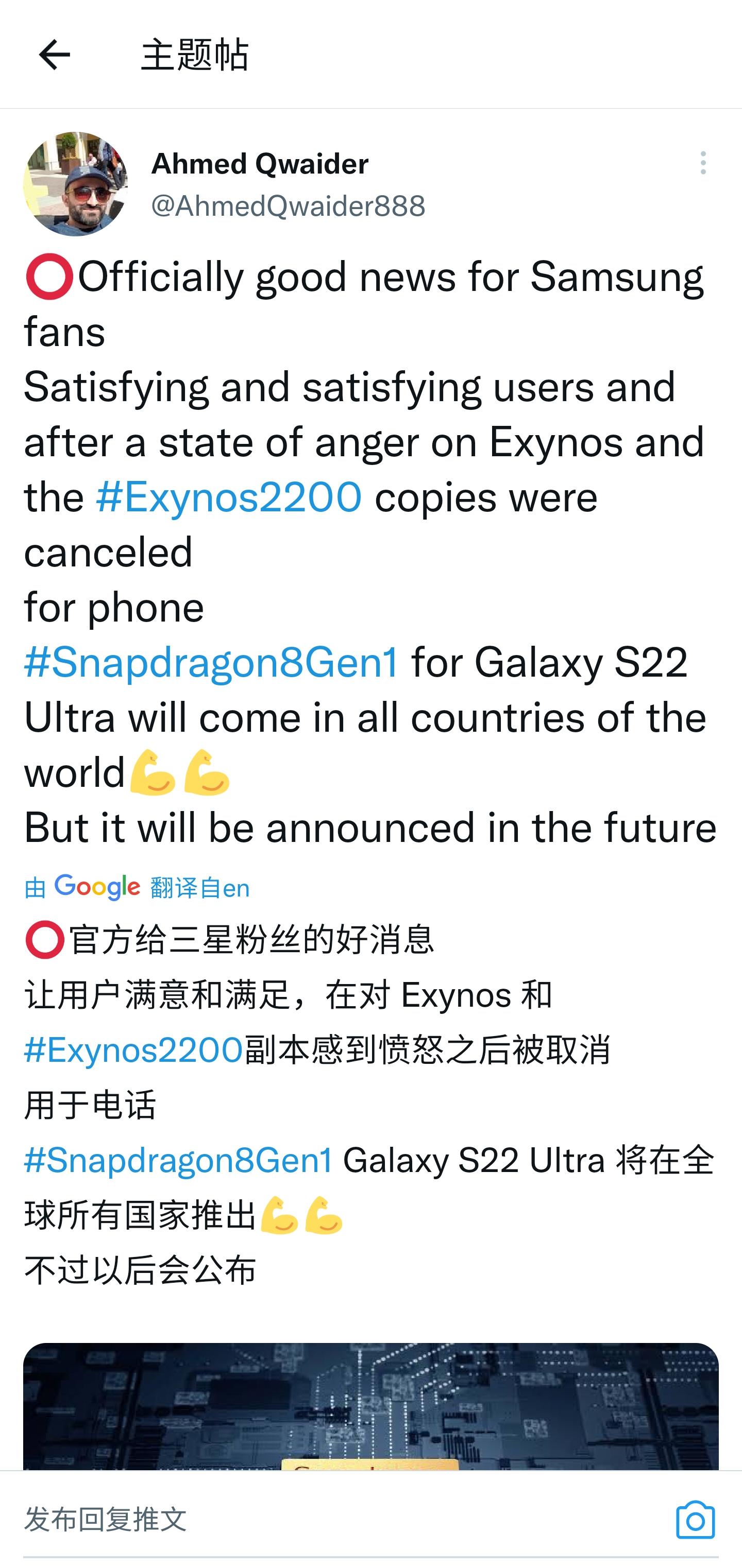The width and height of the screenshot is (742, 1568).
Task: View the @AhmedQwaider888 handle profile
Action: tap(288, 206)
